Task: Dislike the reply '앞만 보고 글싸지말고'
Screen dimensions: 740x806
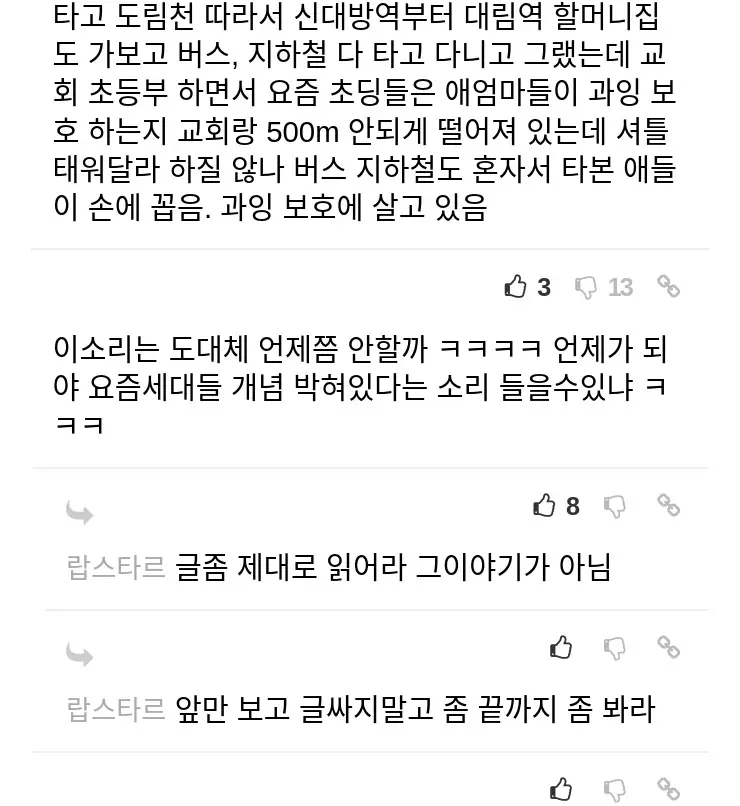Action: (615, 648)
